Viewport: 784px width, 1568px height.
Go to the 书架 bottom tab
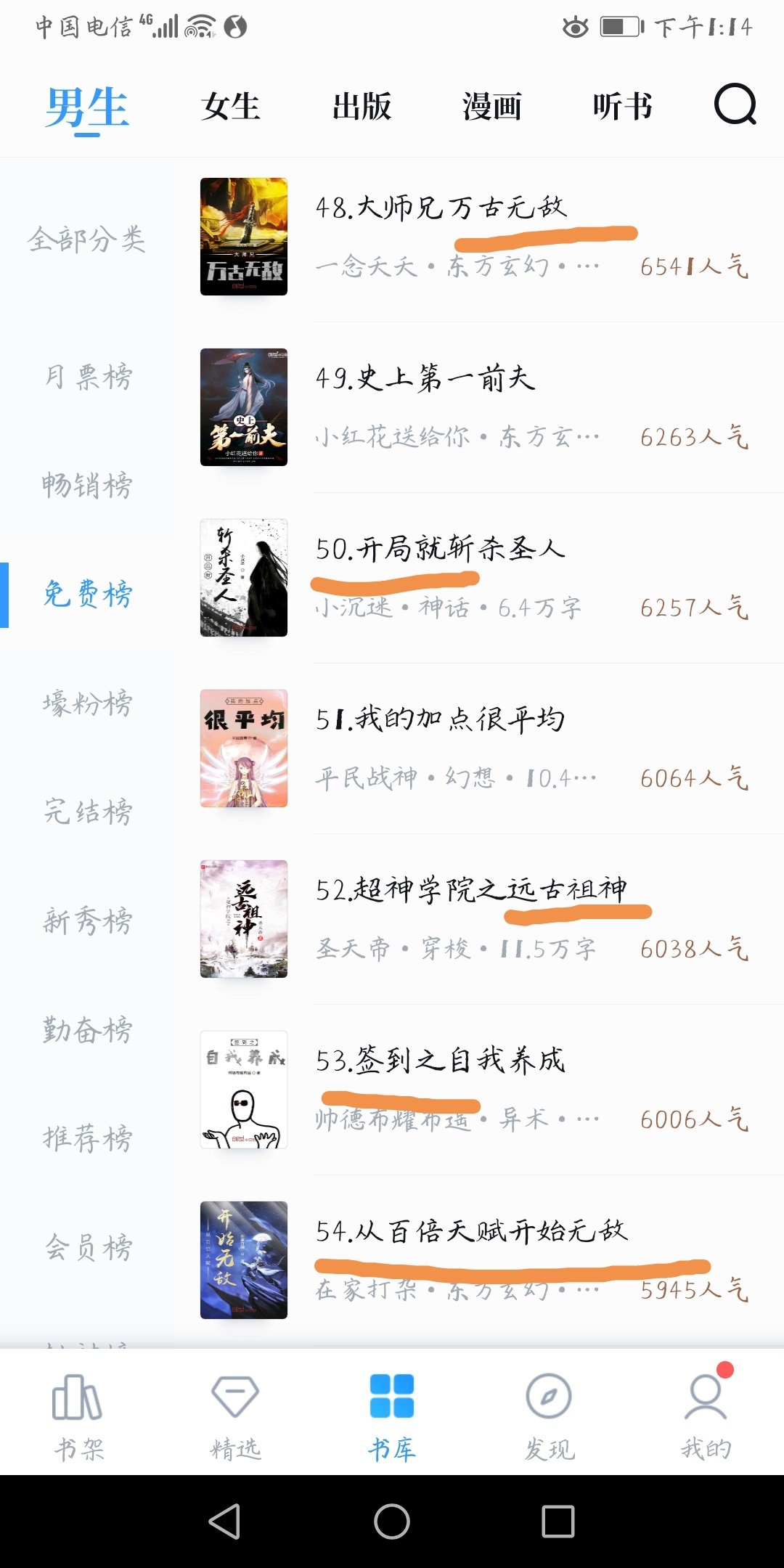coord(78,1416)
